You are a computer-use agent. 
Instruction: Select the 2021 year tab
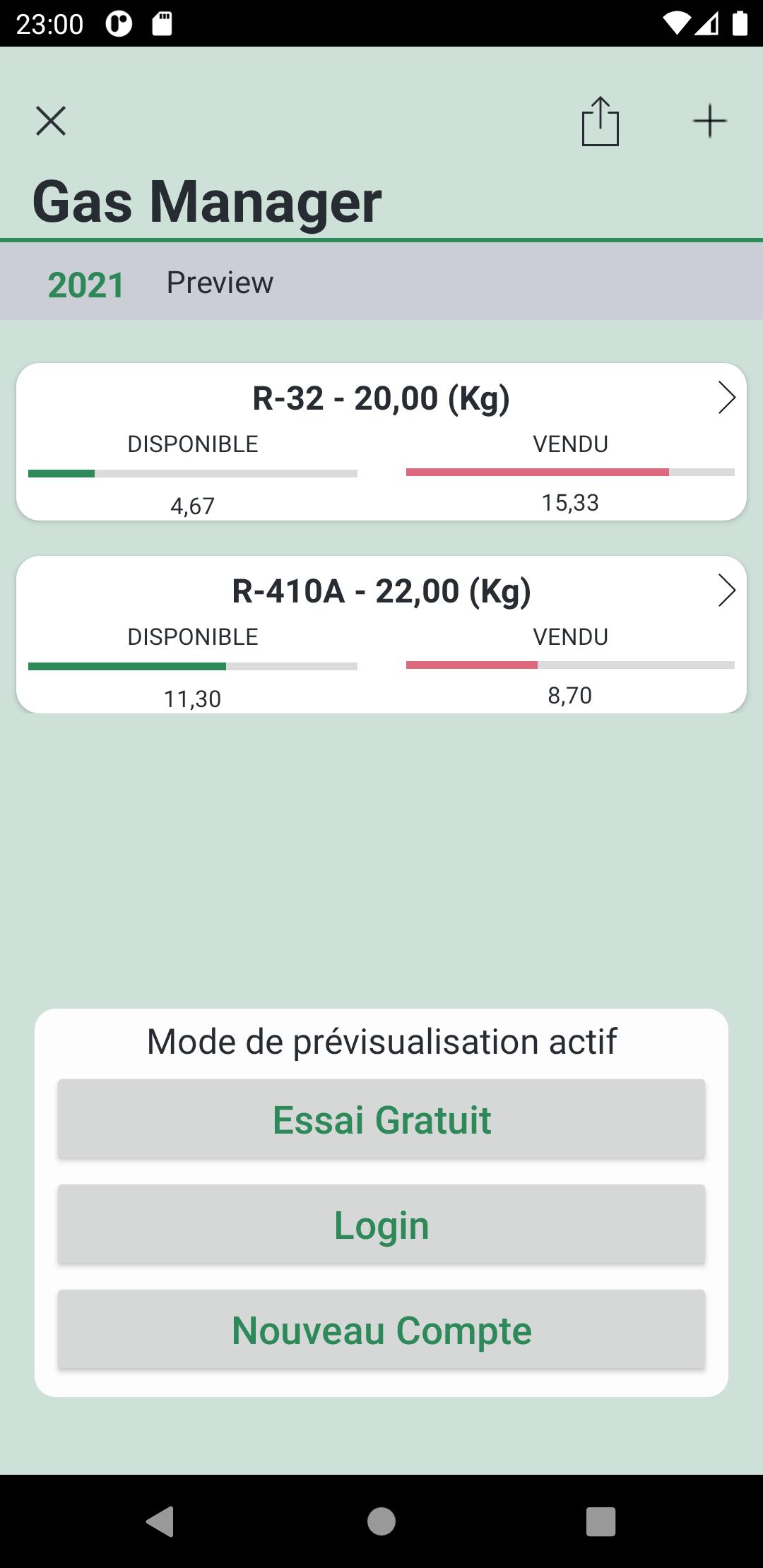coord(86,285)
